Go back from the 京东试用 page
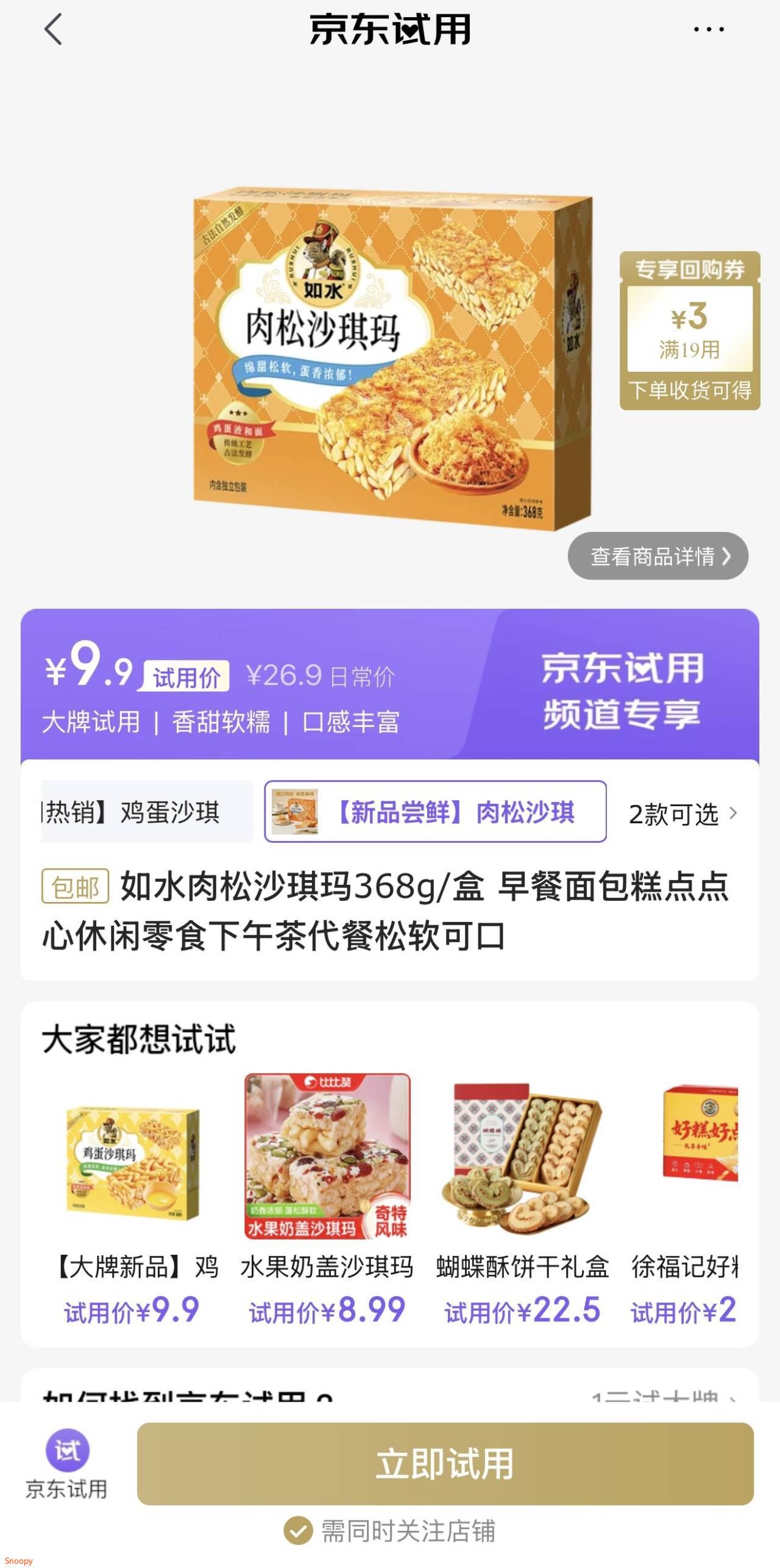Viewport: 780px width, 1568px height. 54,29
